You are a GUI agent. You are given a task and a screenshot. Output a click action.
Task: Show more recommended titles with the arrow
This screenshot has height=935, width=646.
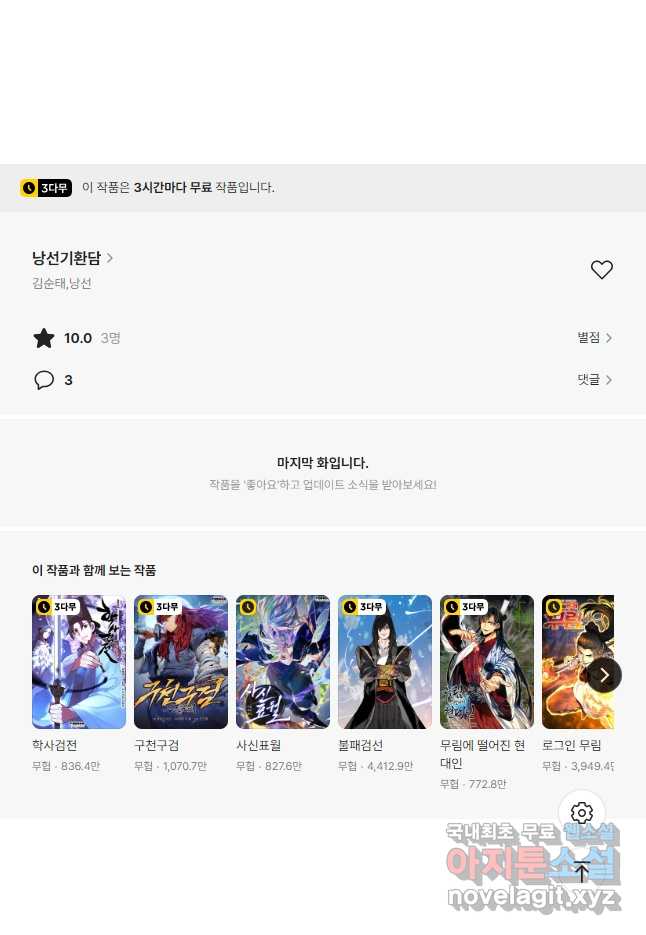click(604, 675)
